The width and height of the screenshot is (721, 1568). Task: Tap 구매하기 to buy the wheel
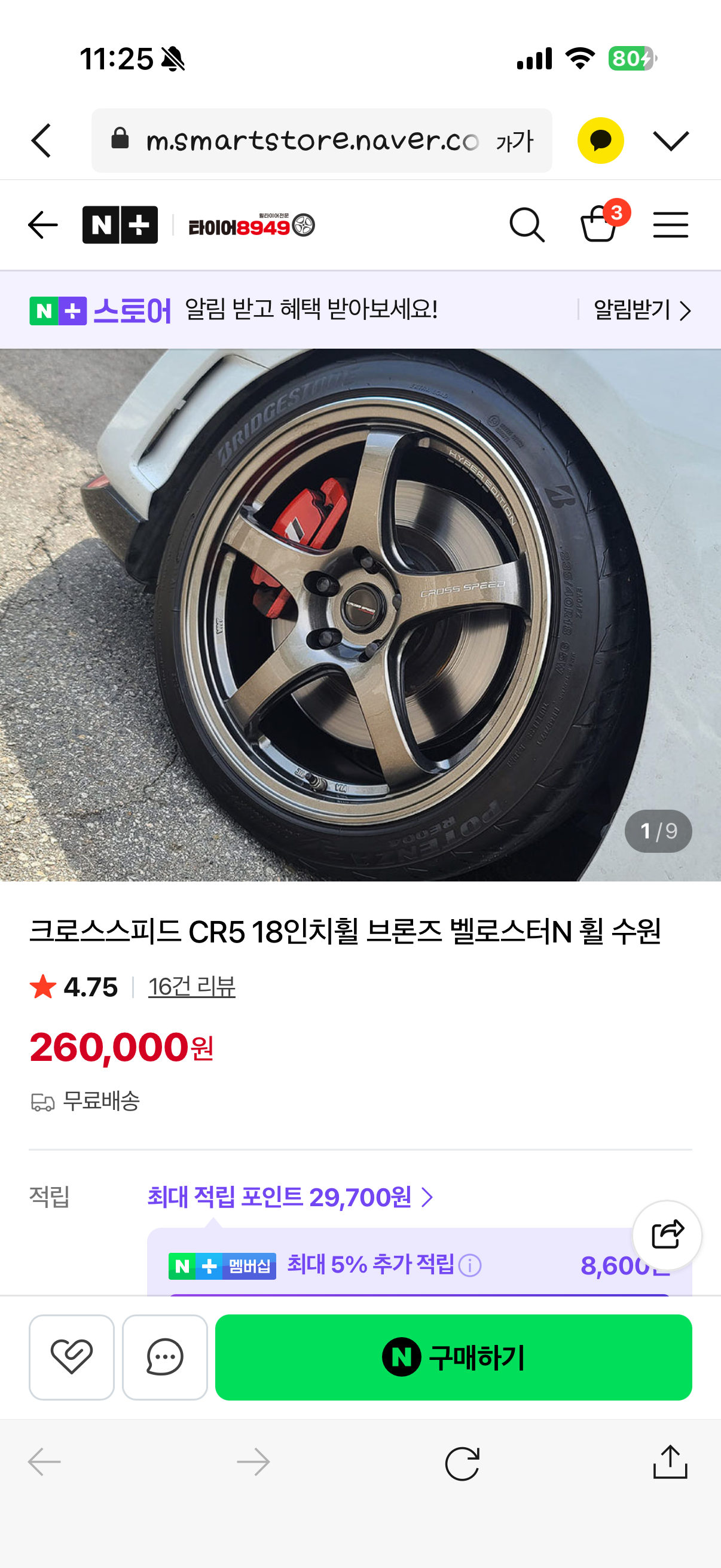[x=453, y=1357]
